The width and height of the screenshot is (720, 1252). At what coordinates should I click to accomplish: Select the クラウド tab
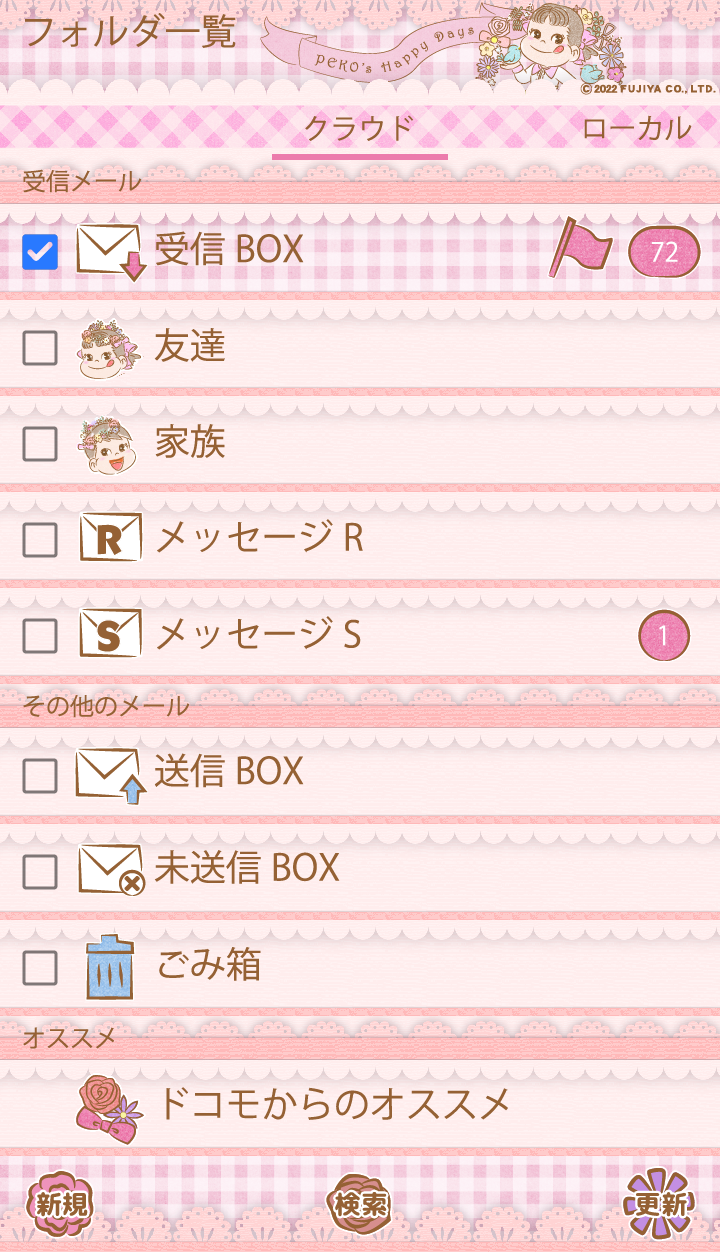pyautogui.click(x=359, y=129)
